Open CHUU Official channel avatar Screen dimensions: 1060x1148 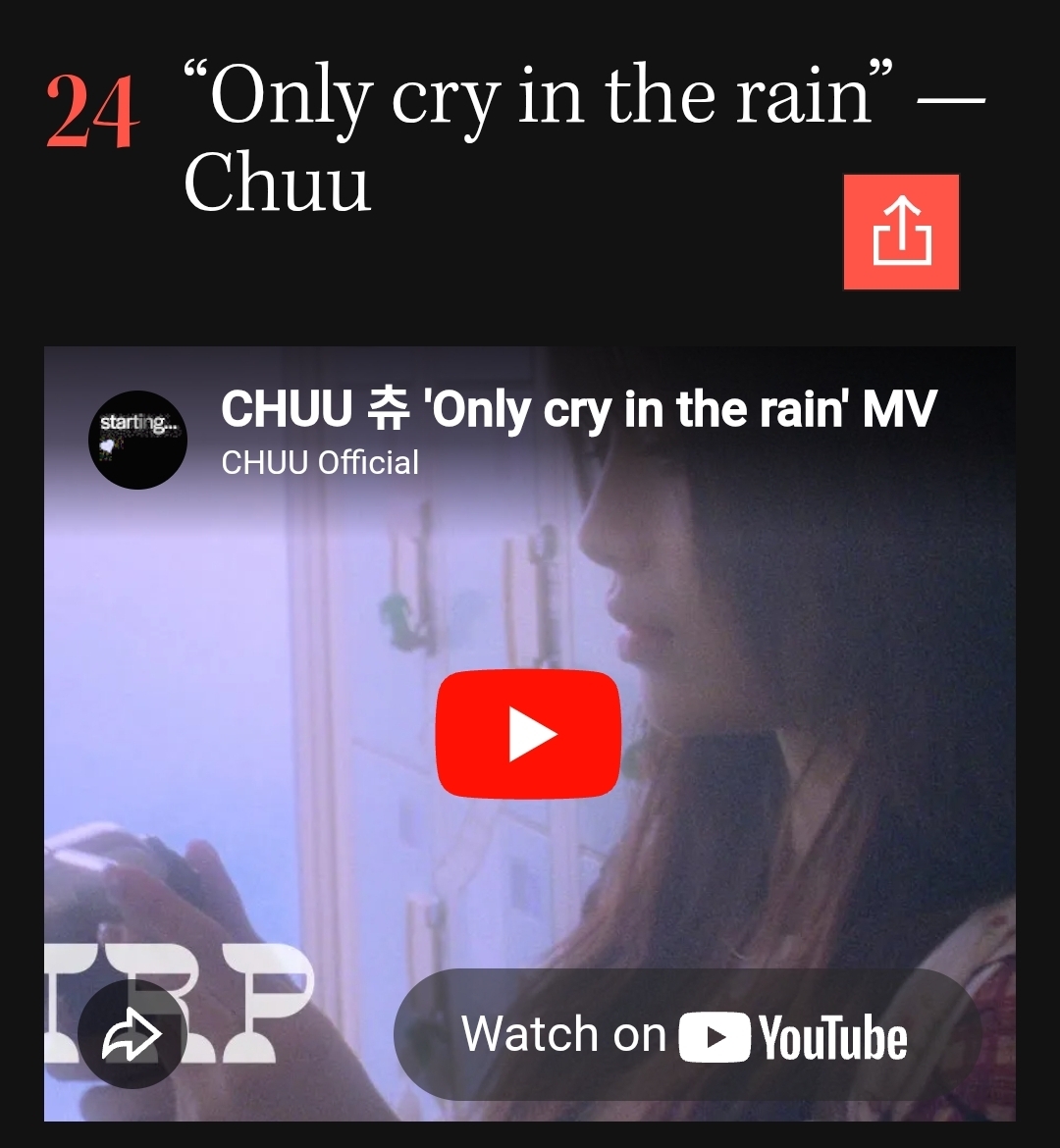pyautogui.click(x=137, y=440)
